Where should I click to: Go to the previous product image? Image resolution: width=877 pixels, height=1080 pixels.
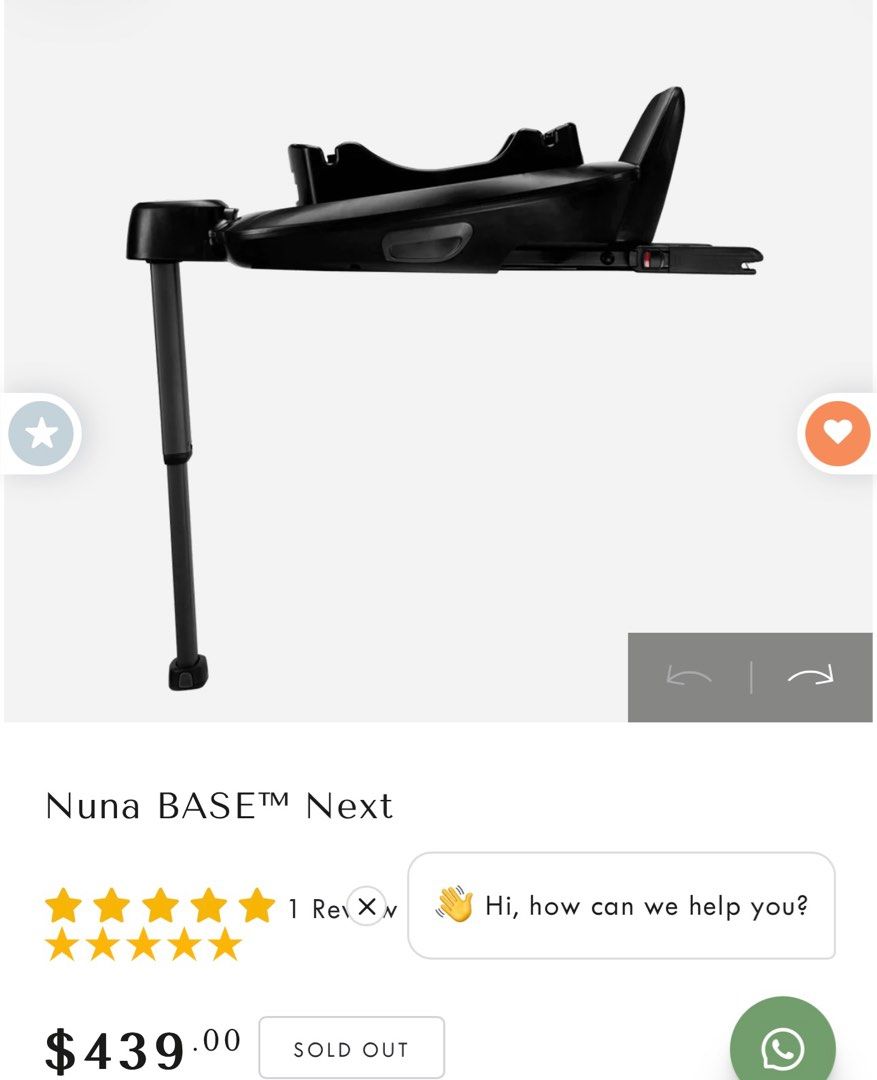(689, 677)
